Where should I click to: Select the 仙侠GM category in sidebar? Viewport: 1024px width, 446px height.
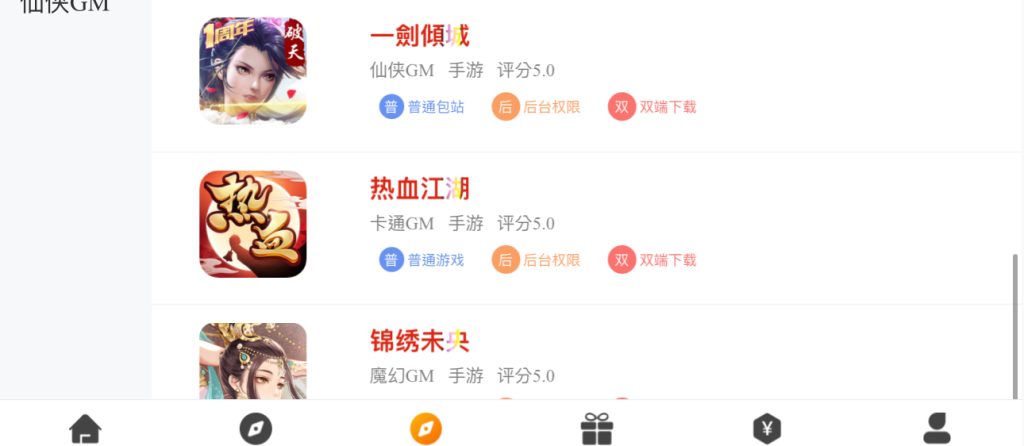[65, 7]
